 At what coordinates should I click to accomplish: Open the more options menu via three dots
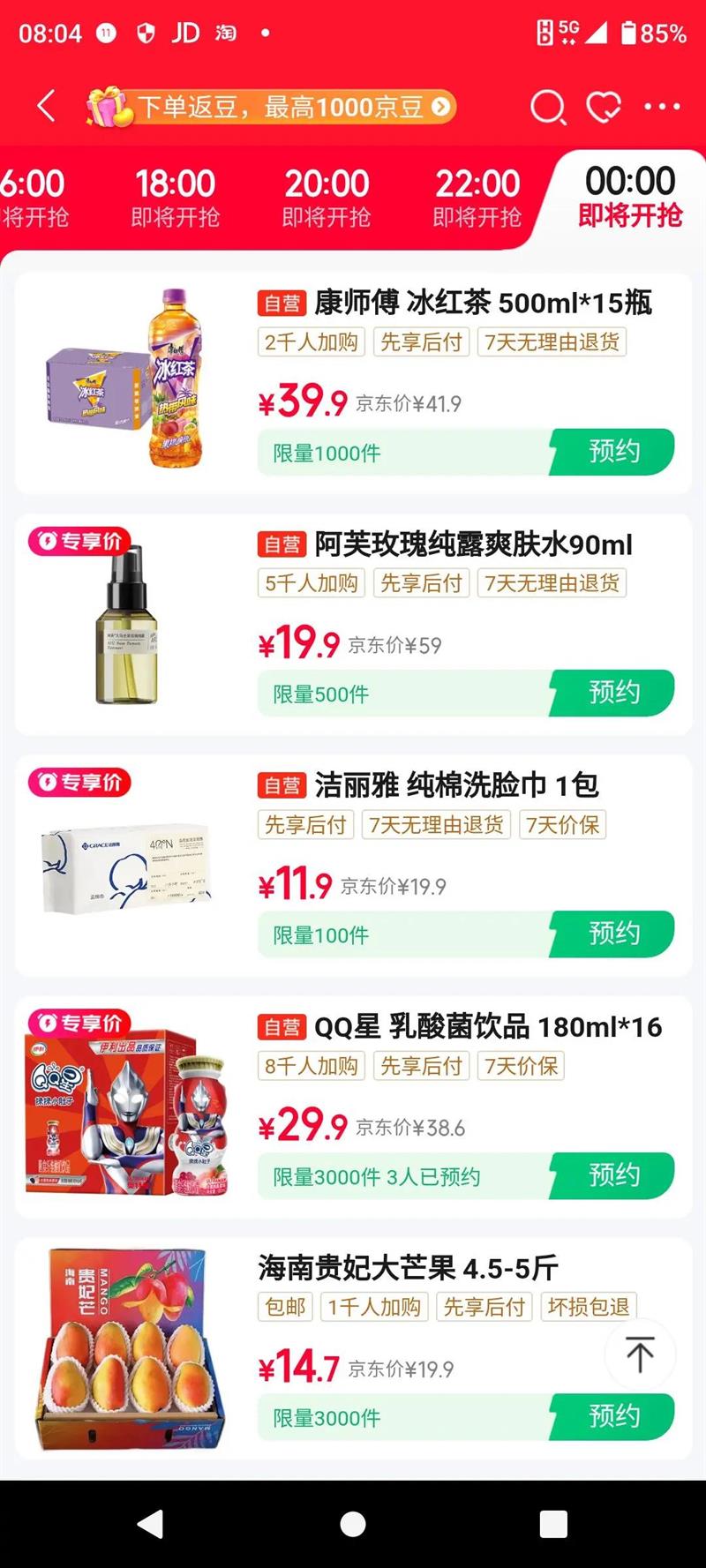pyautogui.click(x=660, y=106)
